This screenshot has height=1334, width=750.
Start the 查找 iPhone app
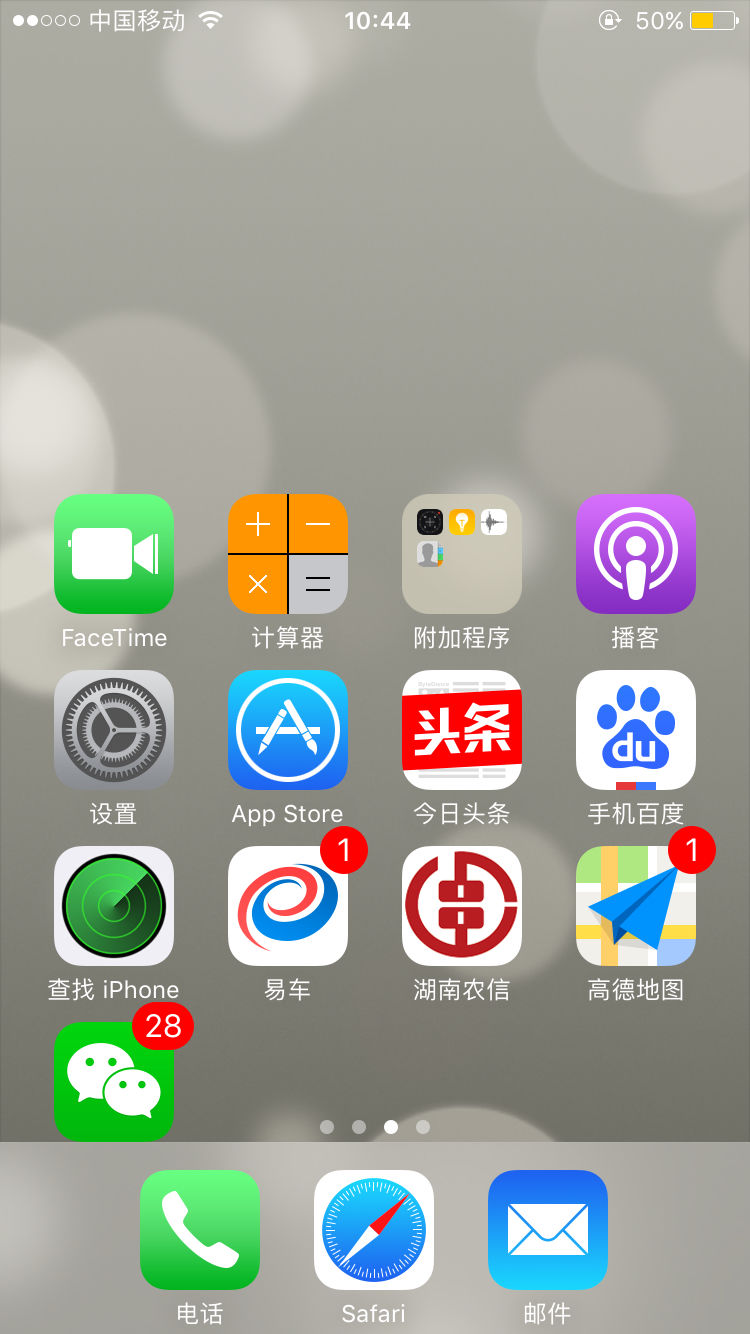(x=114, y=906)
